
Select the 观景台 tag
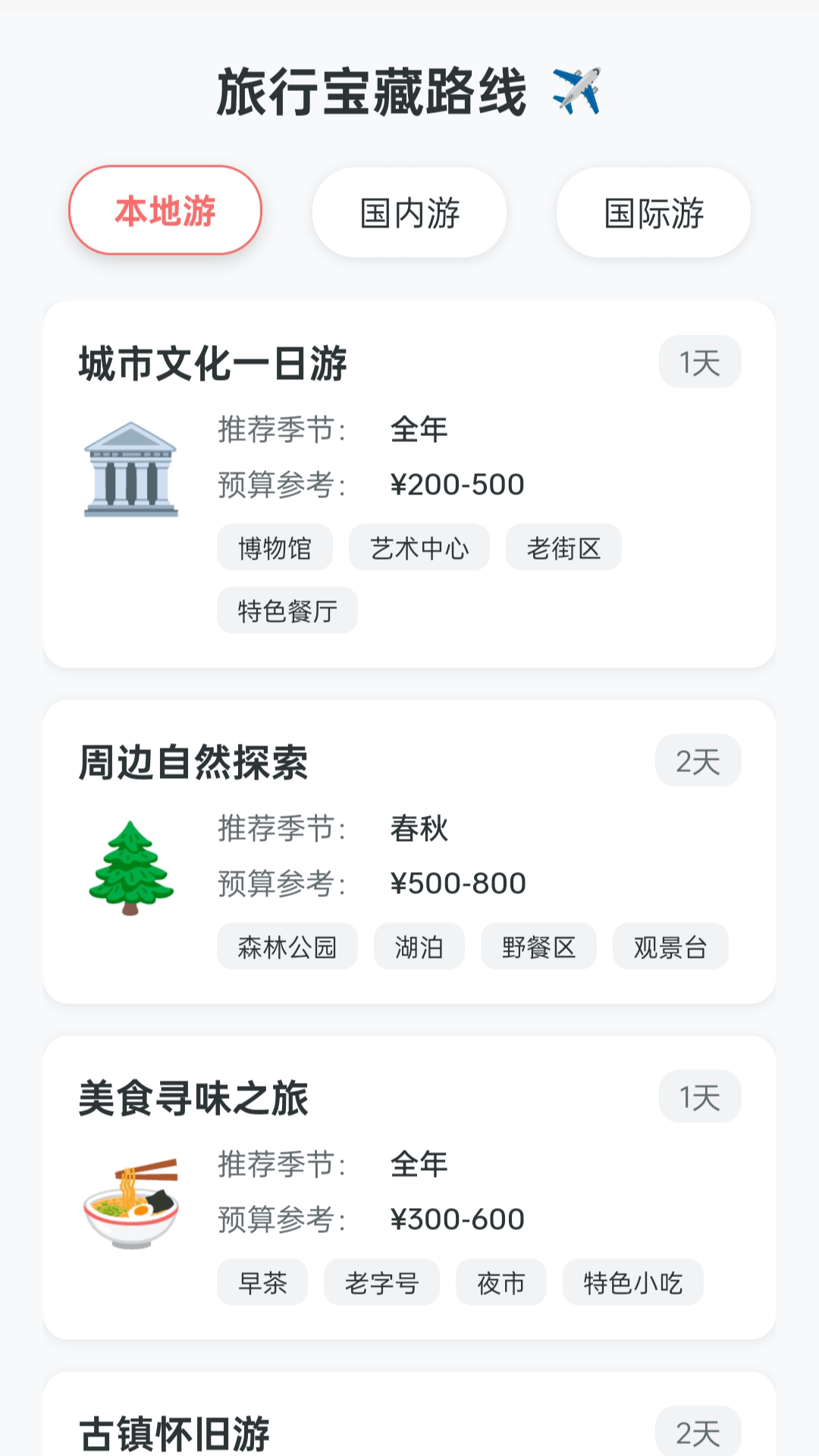(x=670, y=946)
